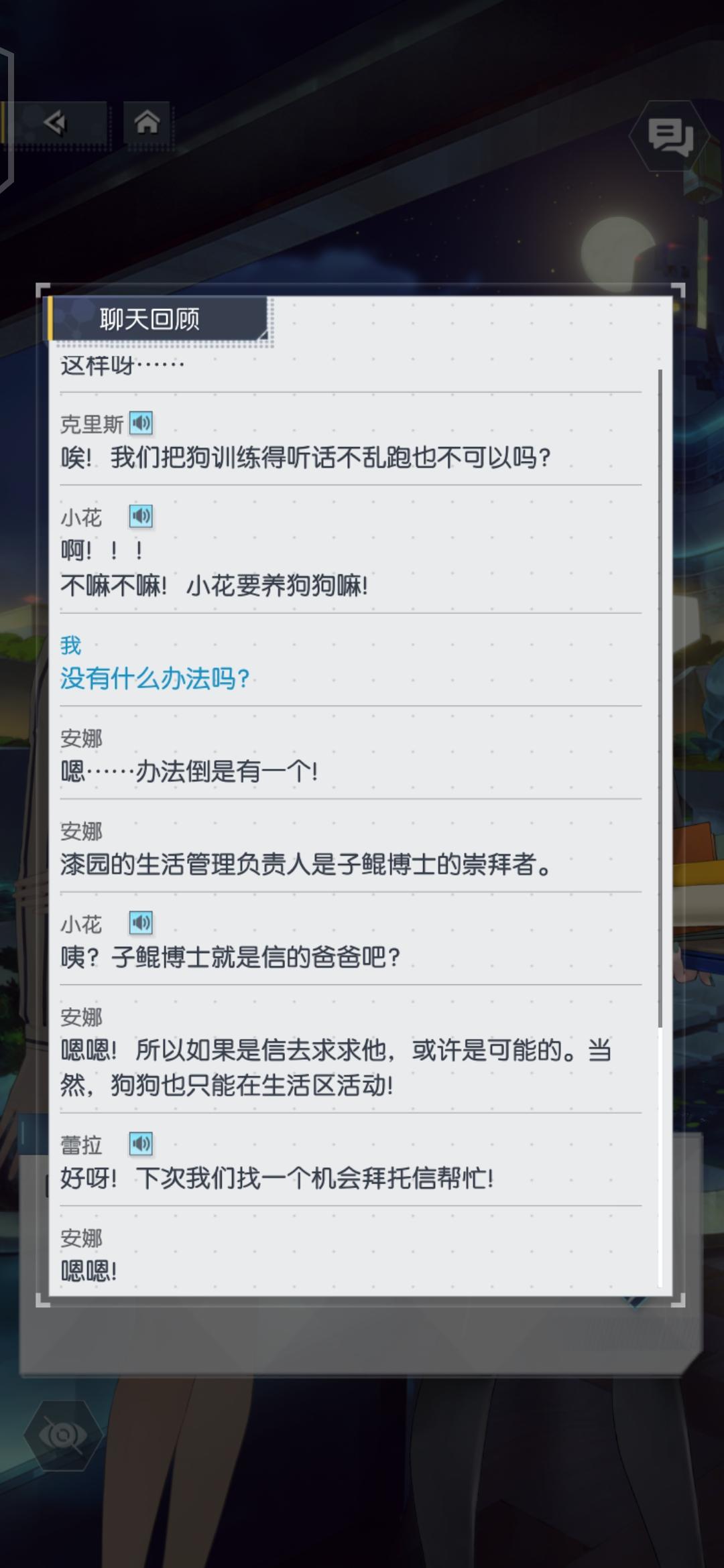Screen dimensions: 724x1568
Task: Play 小花's voice line about 子鲲博士
Action: [141, 923]
